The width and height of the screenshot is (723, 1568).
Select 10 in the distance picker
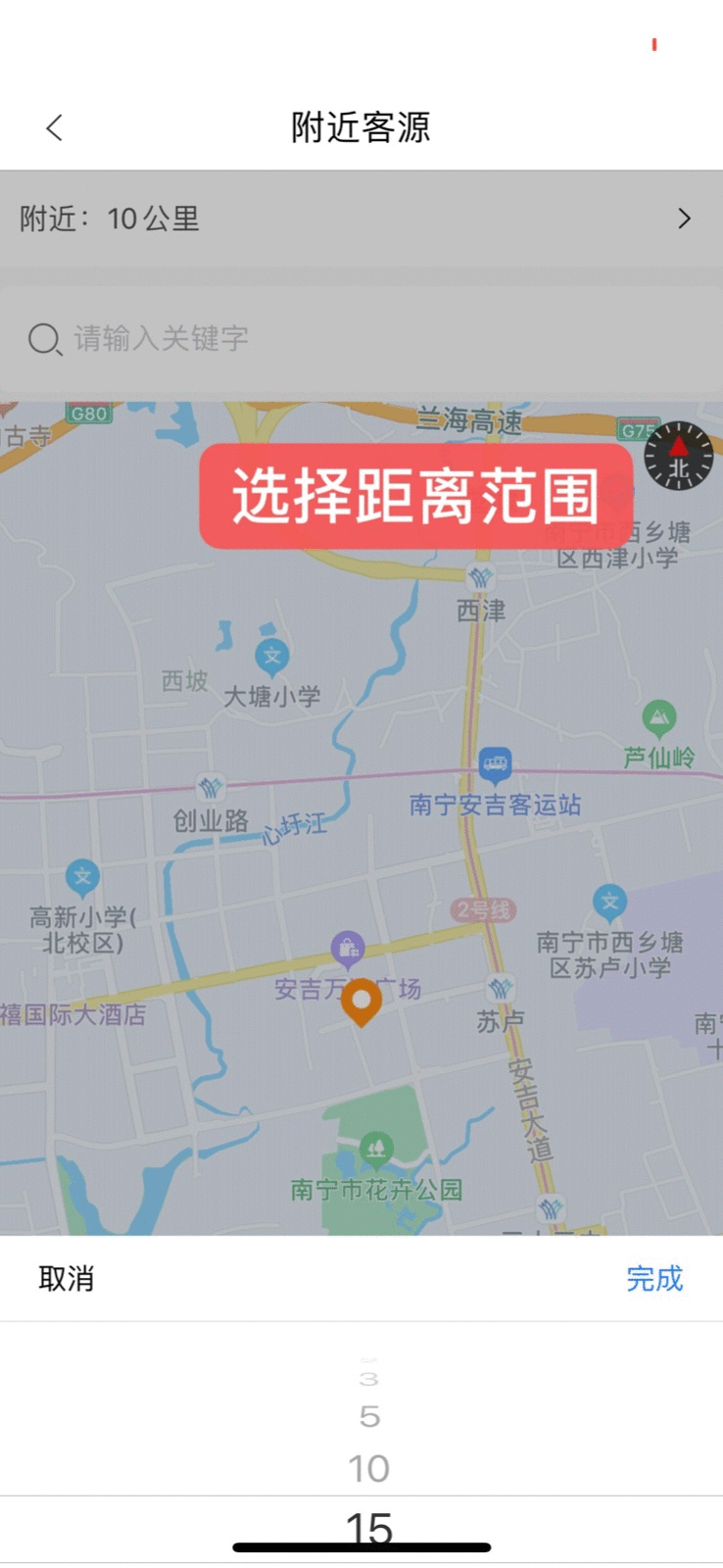click(368, 1468)
